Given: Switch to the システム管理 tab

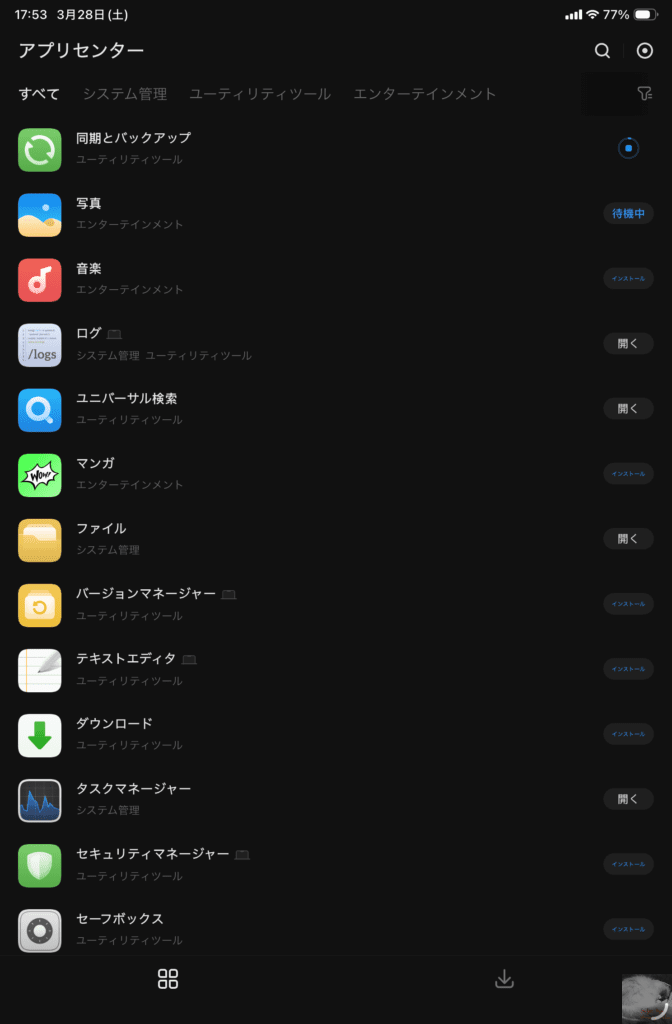Looking at the screenshot, I should (x=124, y=94).
